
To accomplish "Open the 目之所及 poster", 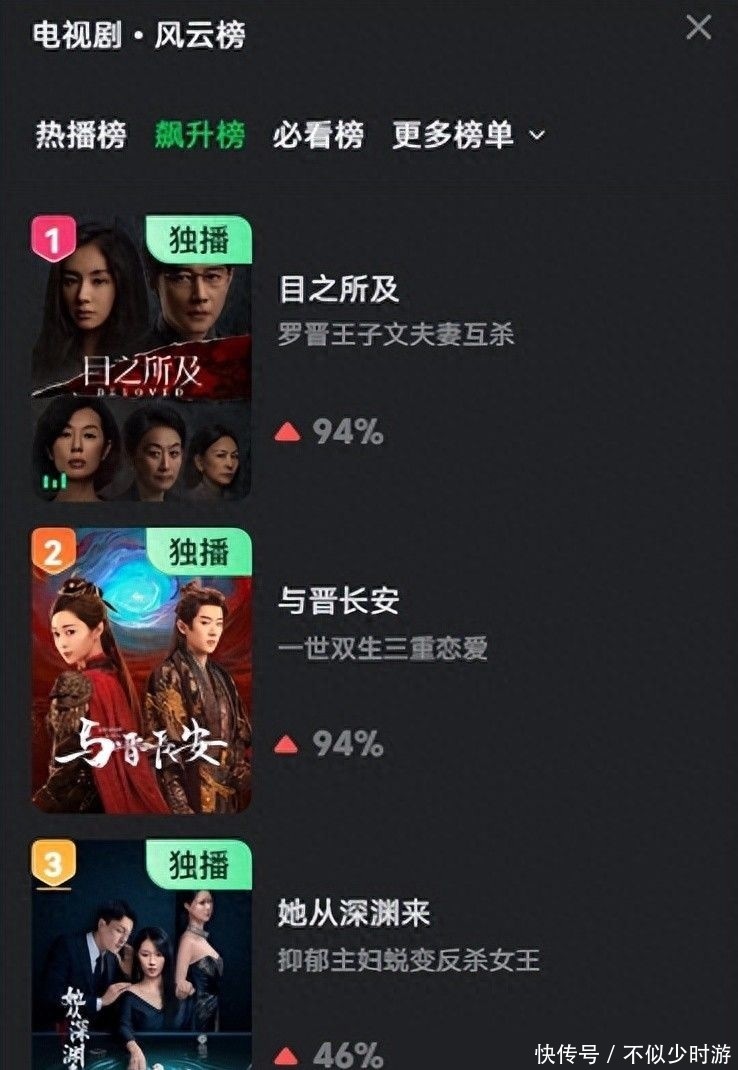I will click(141, 358).
